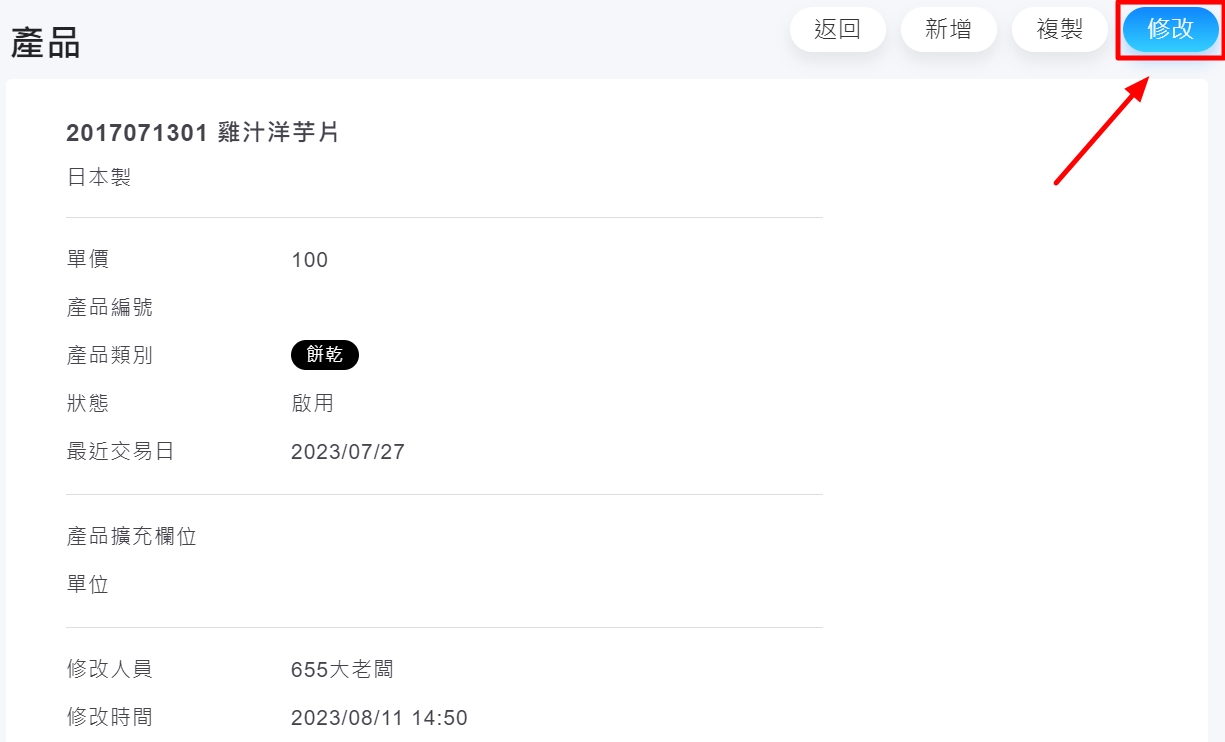Add a new product with 新增
Image resolution: width=1225 pixels, height=742 pixels.
click(x=948, y=30)
